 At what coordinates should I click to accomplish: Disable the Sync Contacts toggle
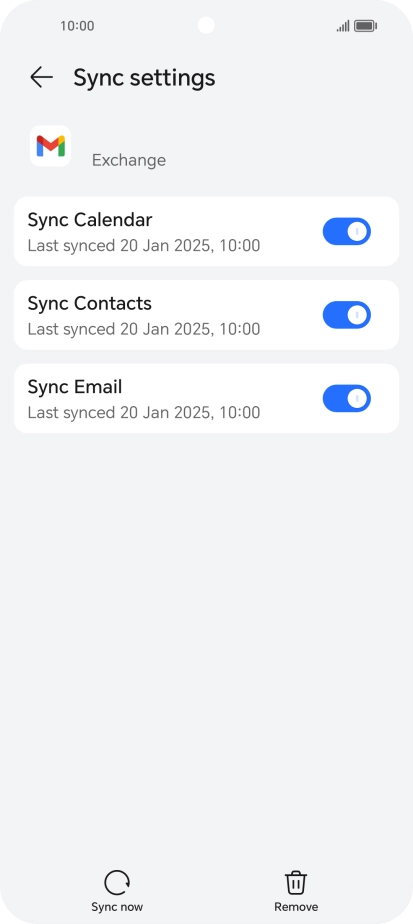tap(346, 315)
